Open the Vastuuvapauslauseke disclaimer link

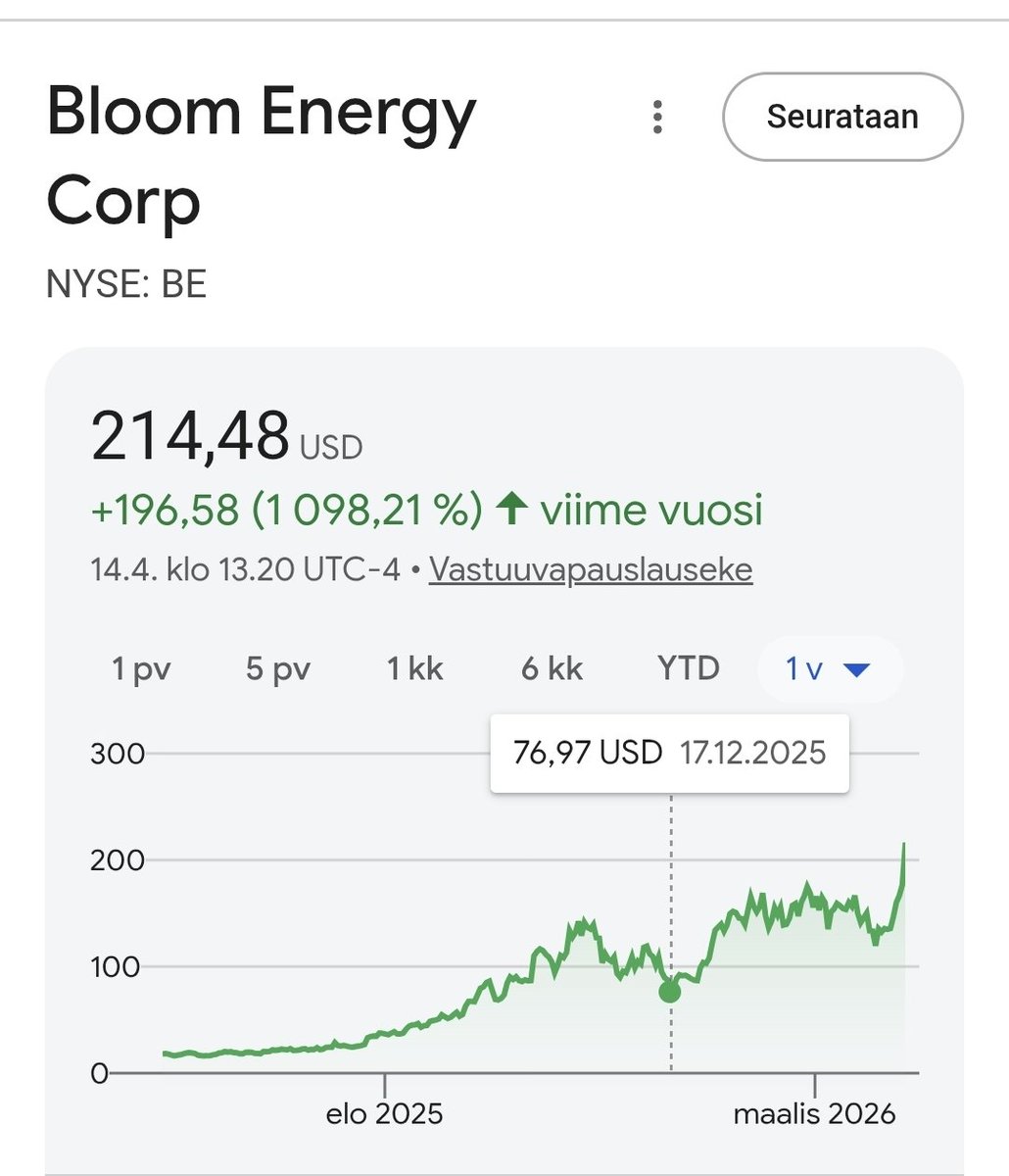tap(591, 569)
